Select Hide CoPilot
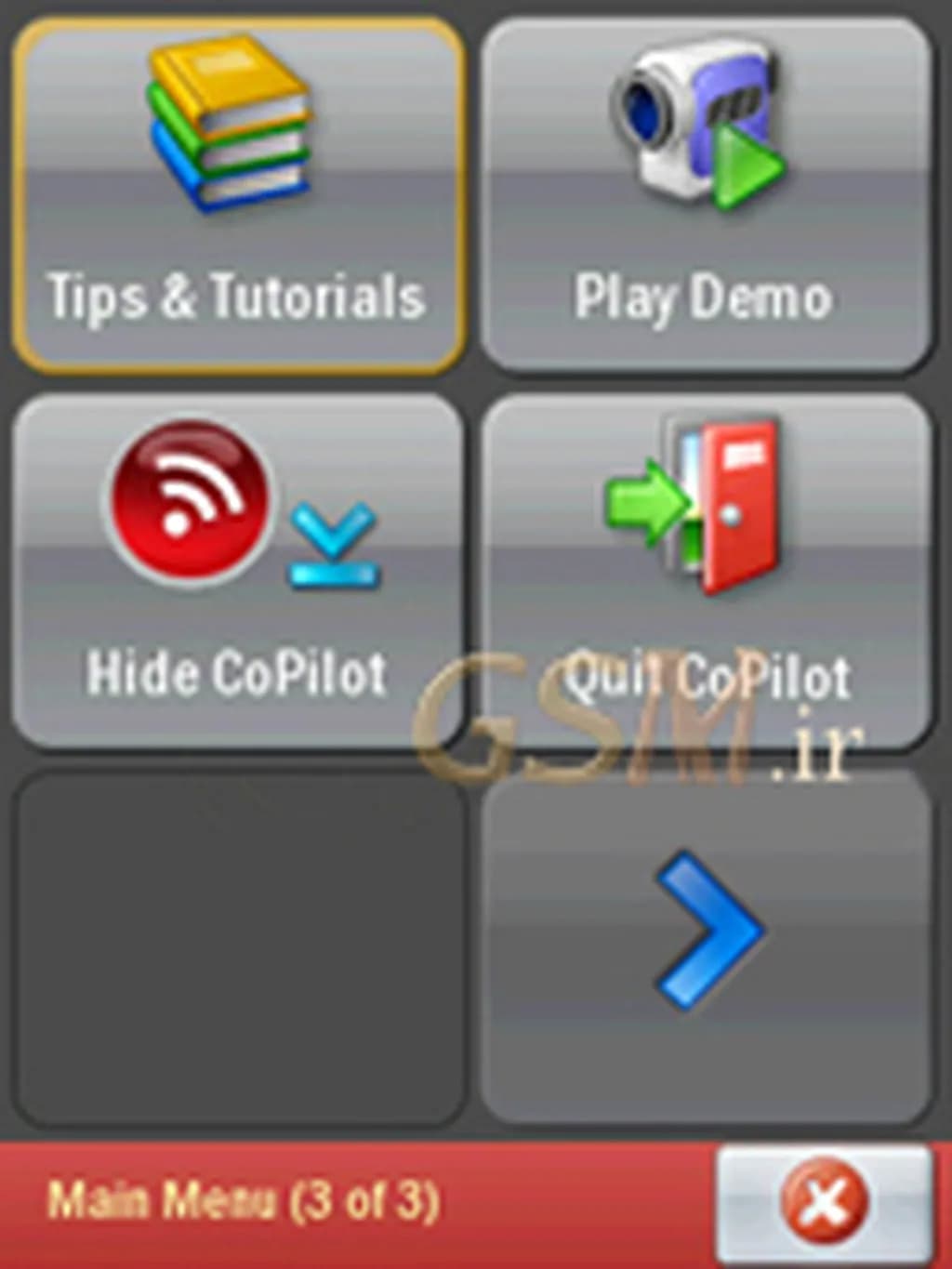952x1269 pixels. tap(238, 569)
